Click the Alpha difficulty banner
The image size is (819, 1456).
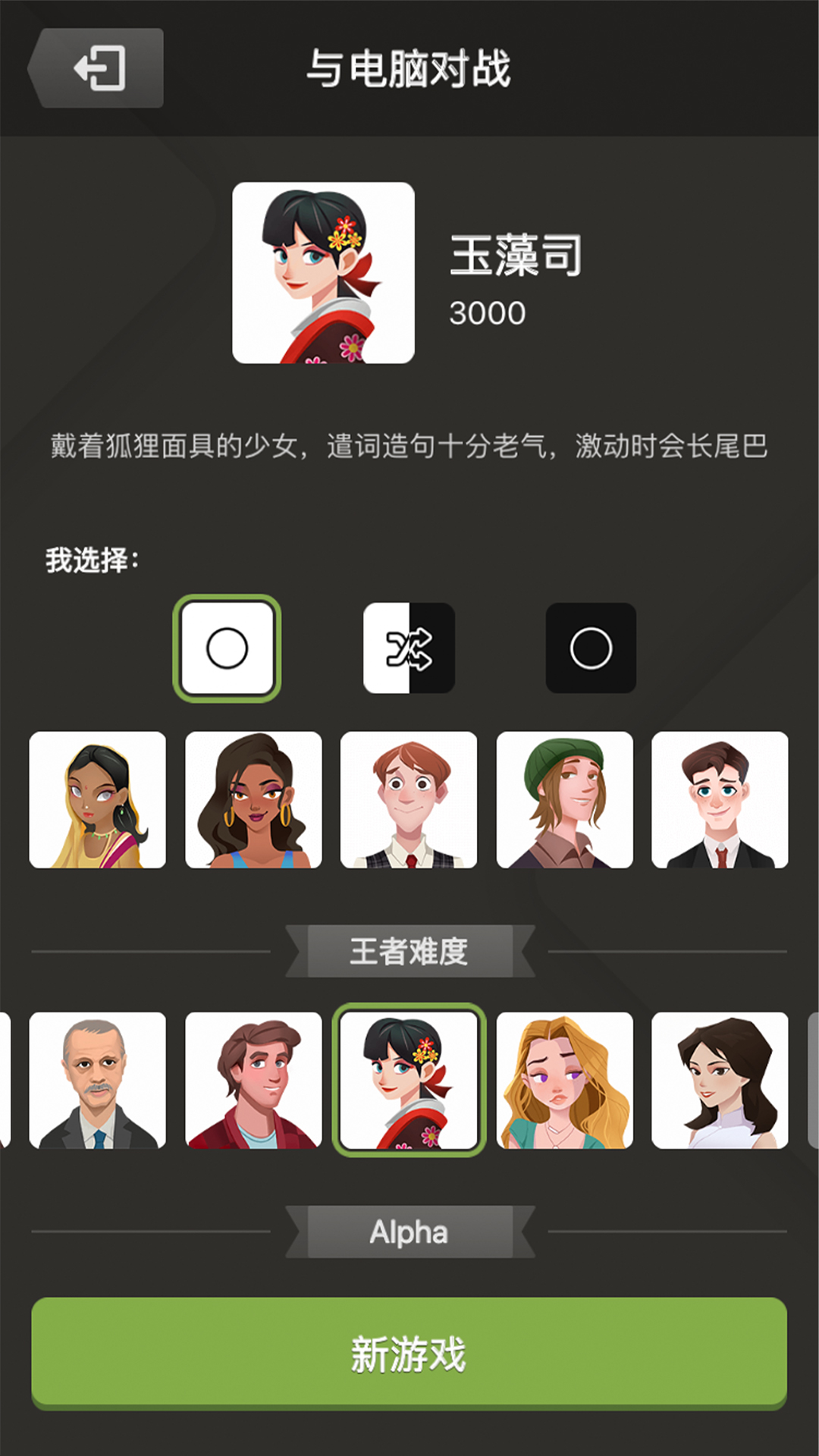(409, 1232)
